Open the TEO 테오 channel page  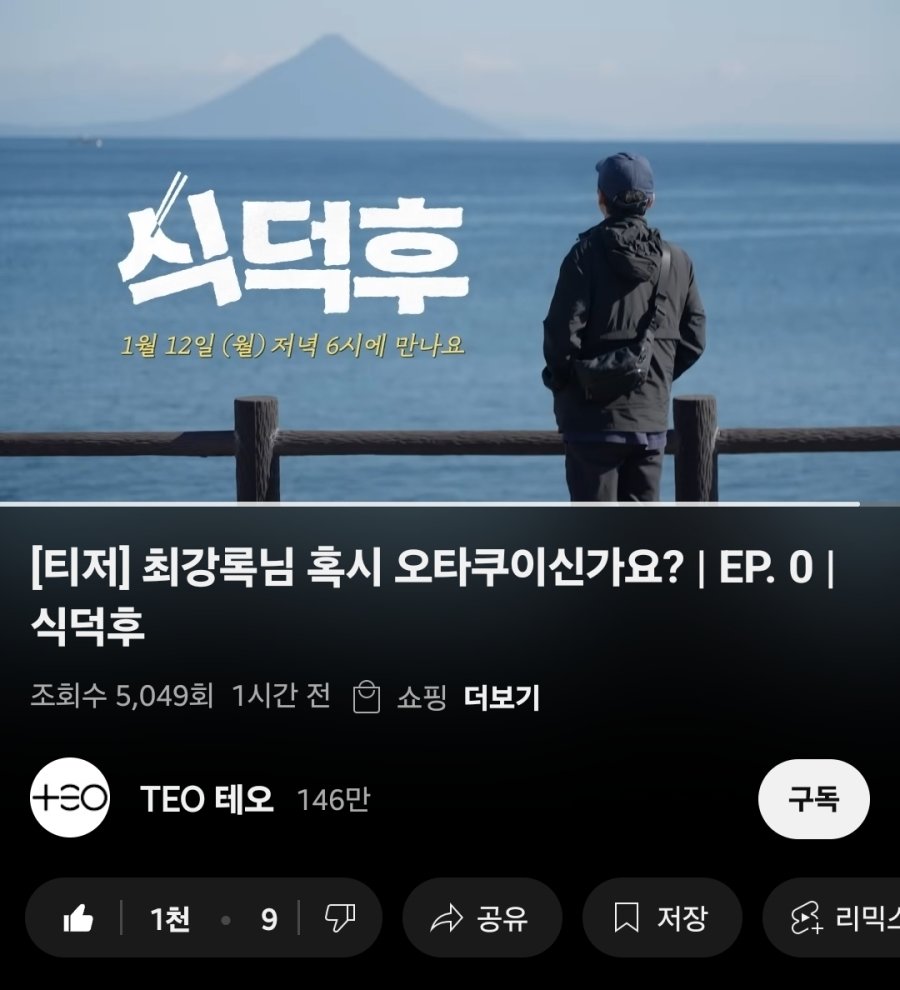[206, 798]
